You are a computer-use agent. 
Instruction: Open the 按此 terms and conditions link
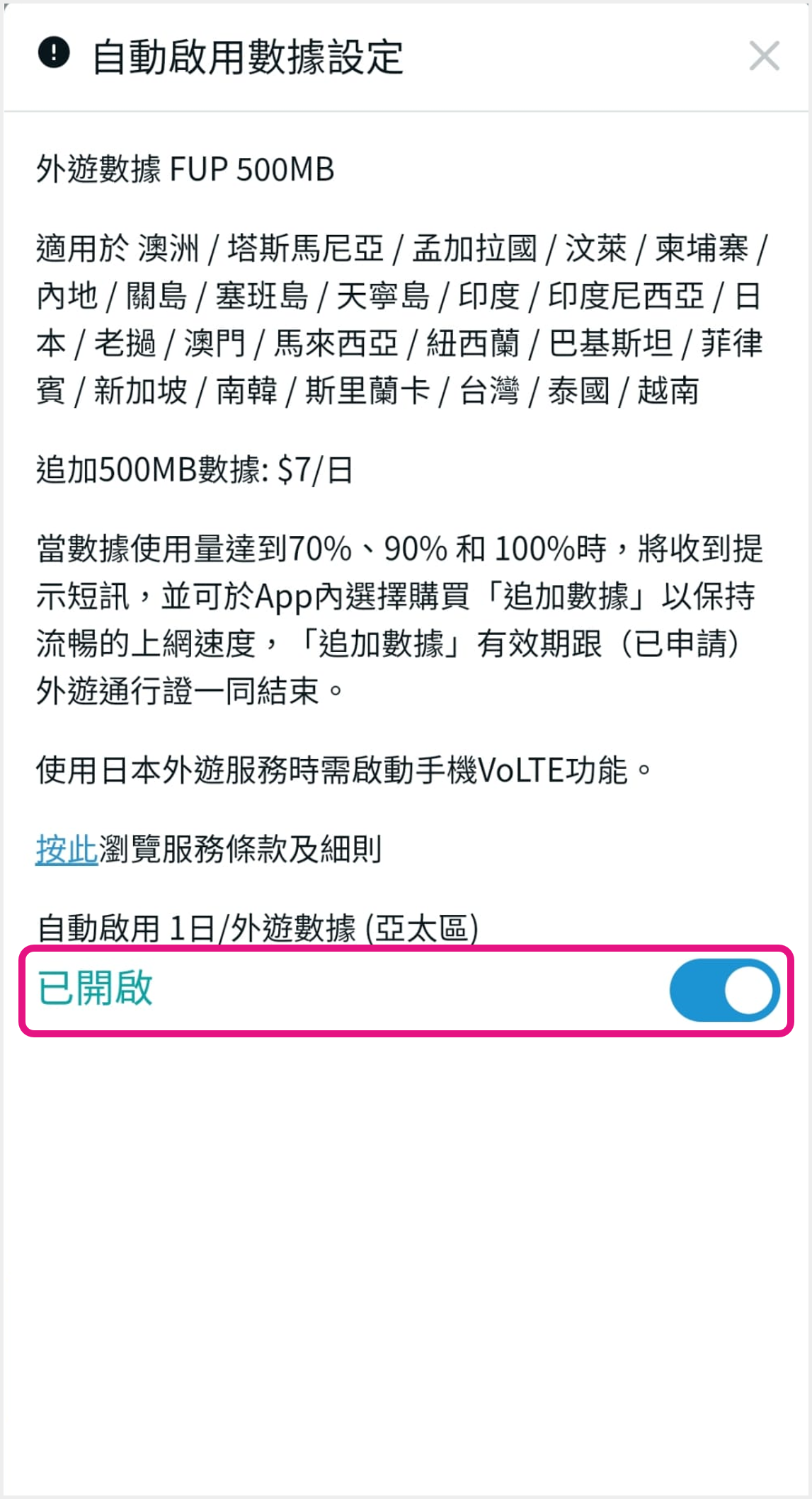click(x=66, y=849)
